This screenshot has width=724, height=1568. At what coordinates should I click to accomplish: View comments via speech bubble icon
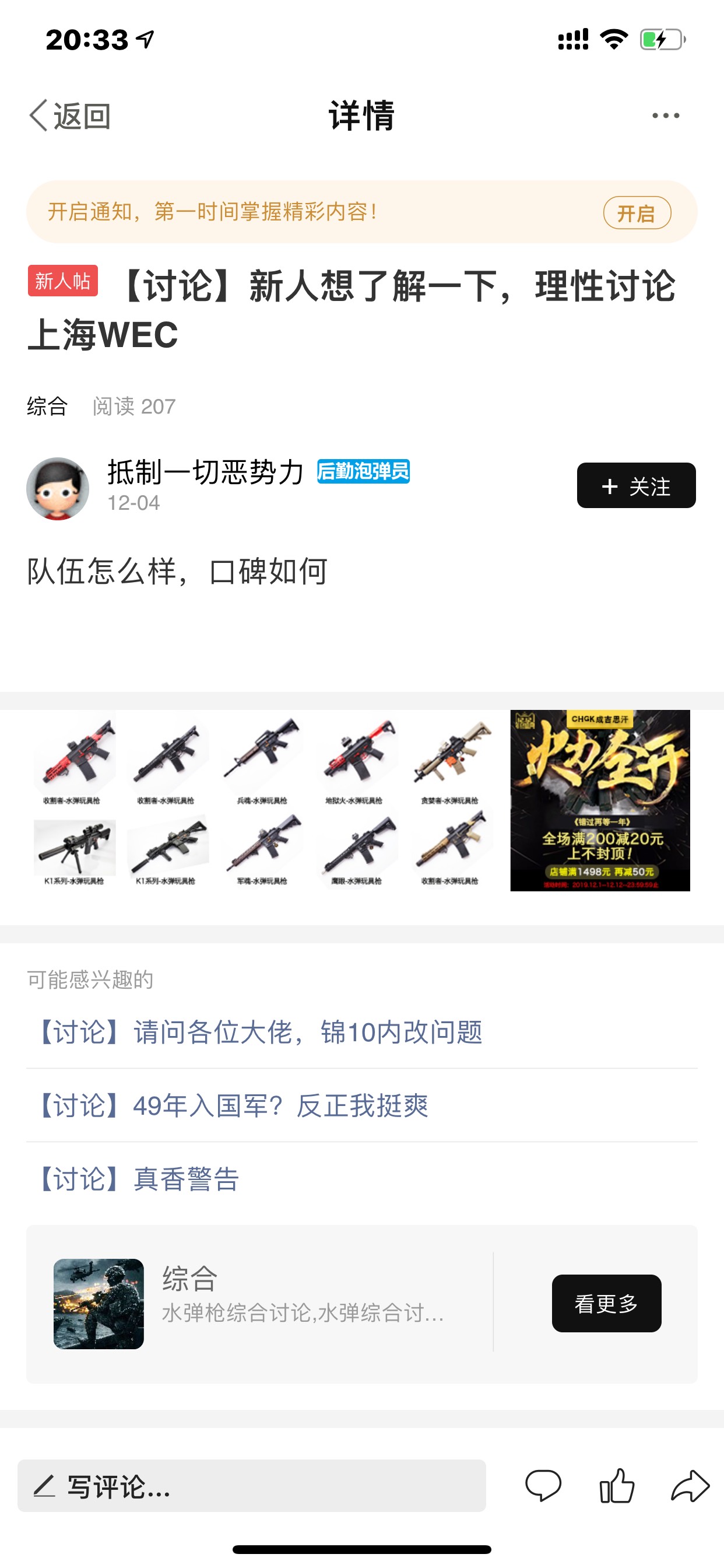pyautogui.click(x=543, y=1485)
